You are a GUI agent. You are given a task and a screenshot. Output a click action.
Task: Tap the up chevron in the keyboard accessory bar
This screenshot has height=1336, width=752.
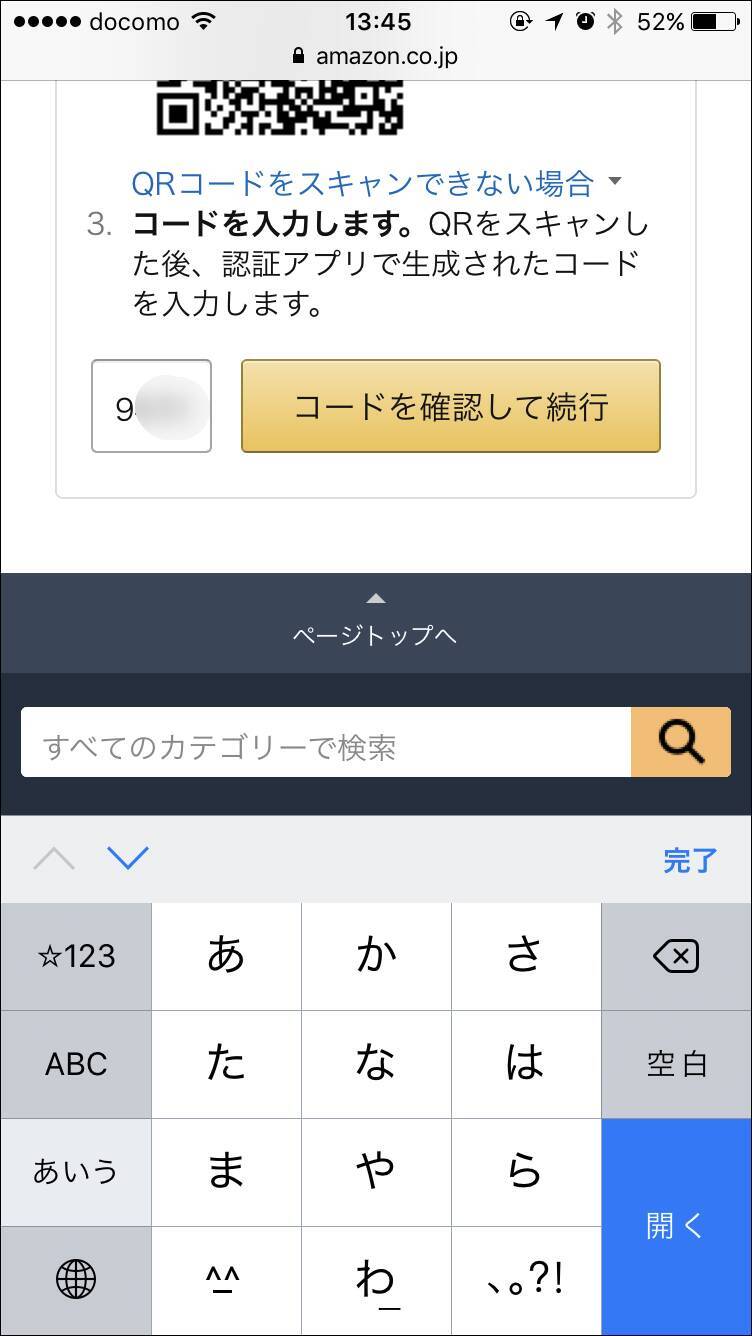click(54, 859)
